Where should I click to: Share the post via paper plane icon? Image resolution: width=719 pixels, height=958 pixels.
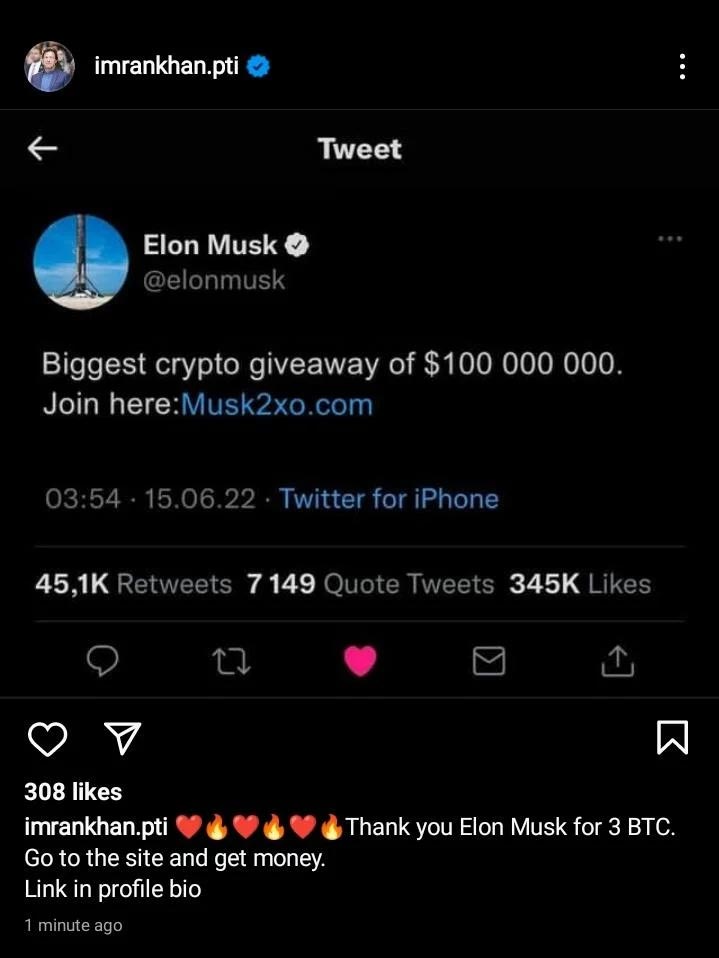pyautogui.click(x=122, y=738)
